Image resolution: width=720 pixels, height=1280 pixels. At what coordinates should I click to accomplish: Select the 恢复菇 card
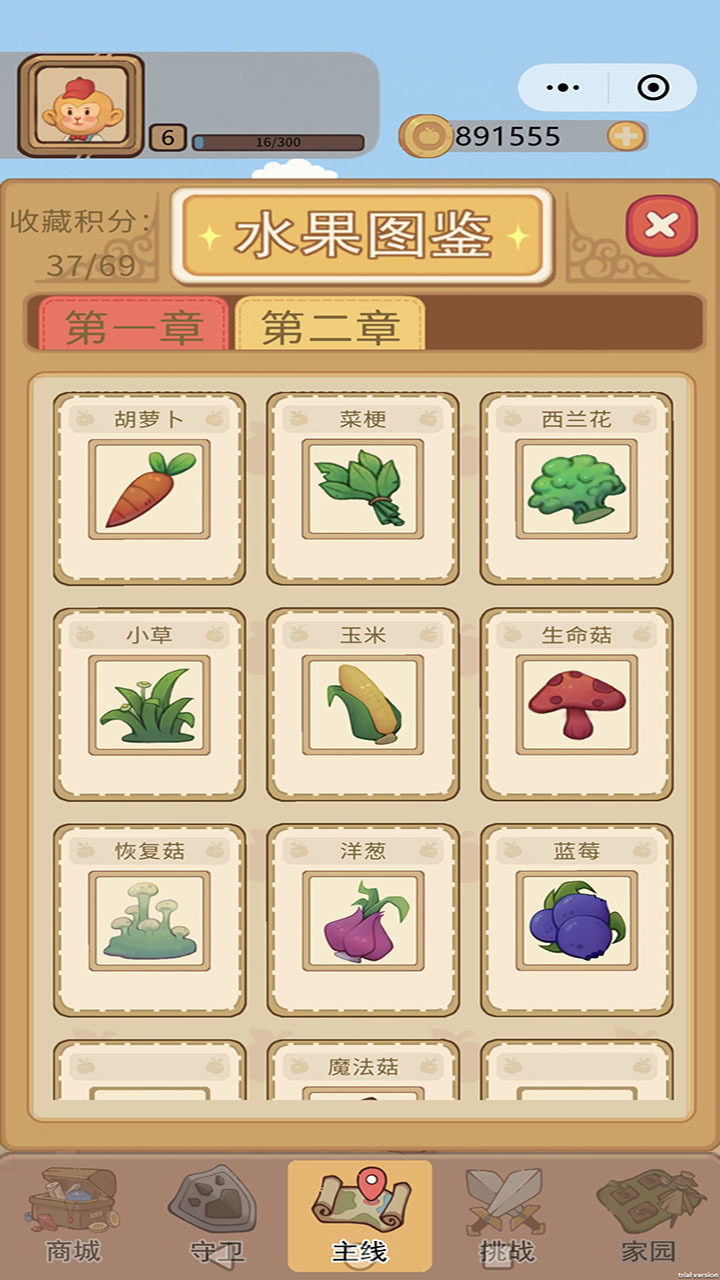(149, 921)
